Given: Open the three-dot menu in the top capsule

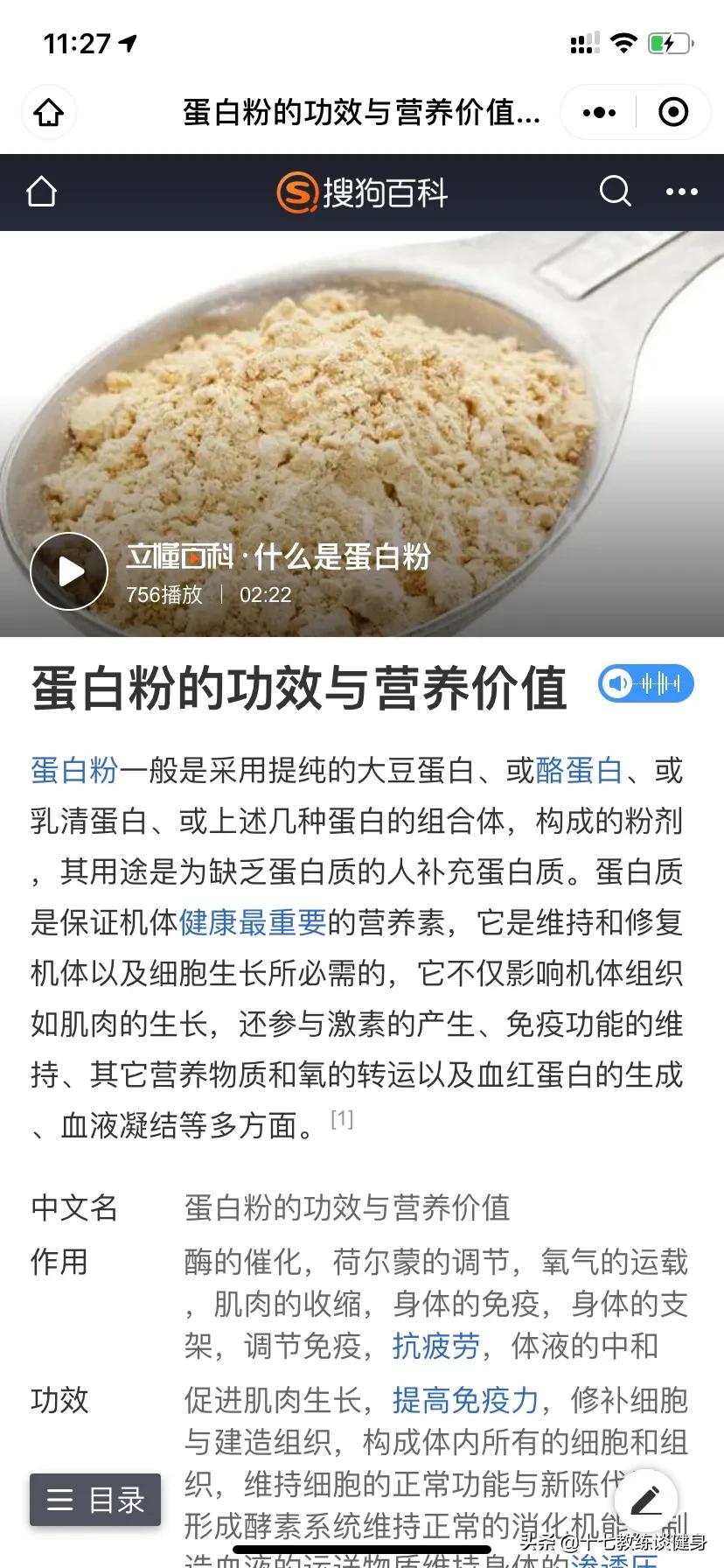Looking at the screenshot, I should [x=598, y=113].
